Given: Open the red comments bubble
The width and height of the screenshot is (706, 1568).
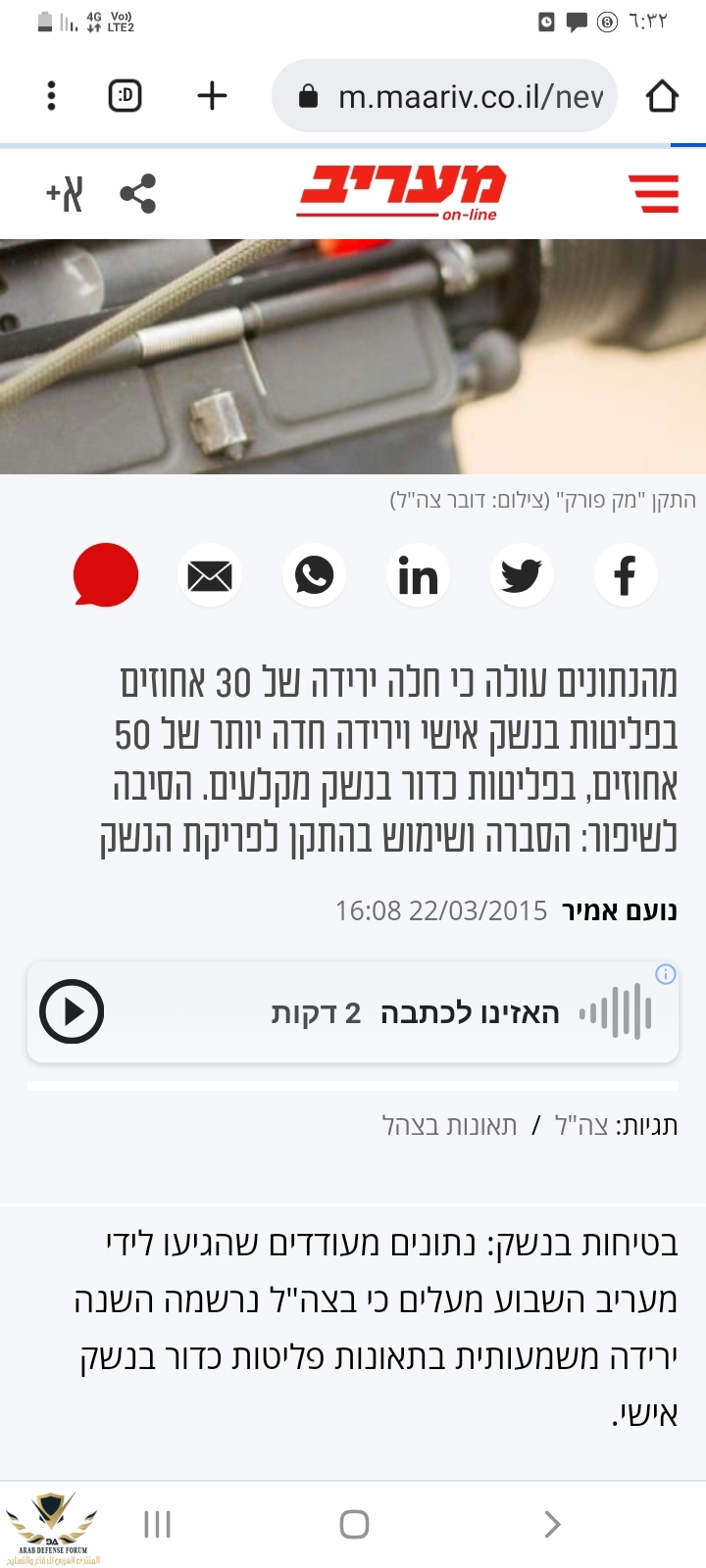Looking at the screenshot, I should click(106, 575).
